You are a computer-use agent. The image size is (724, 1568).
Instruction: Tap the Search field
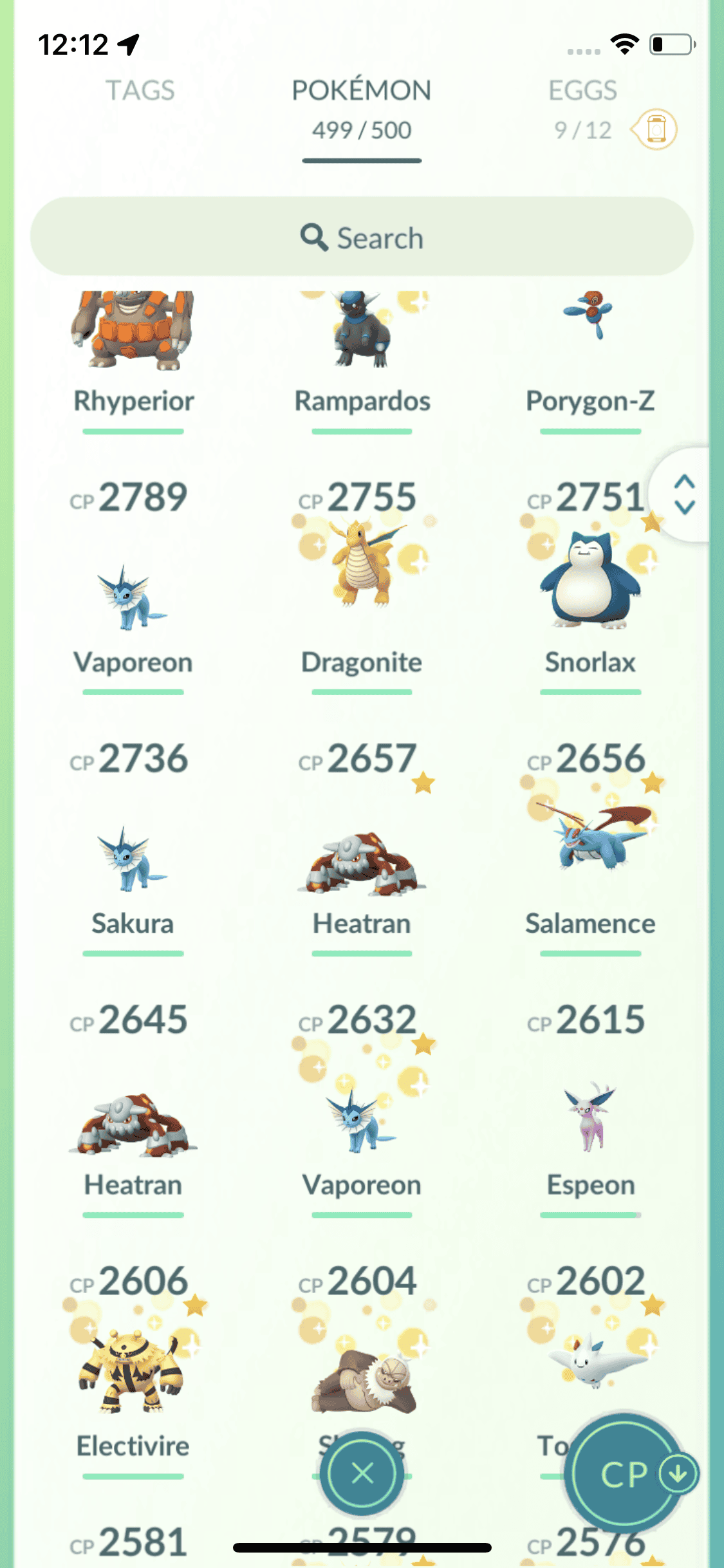[x=362, y=238]
